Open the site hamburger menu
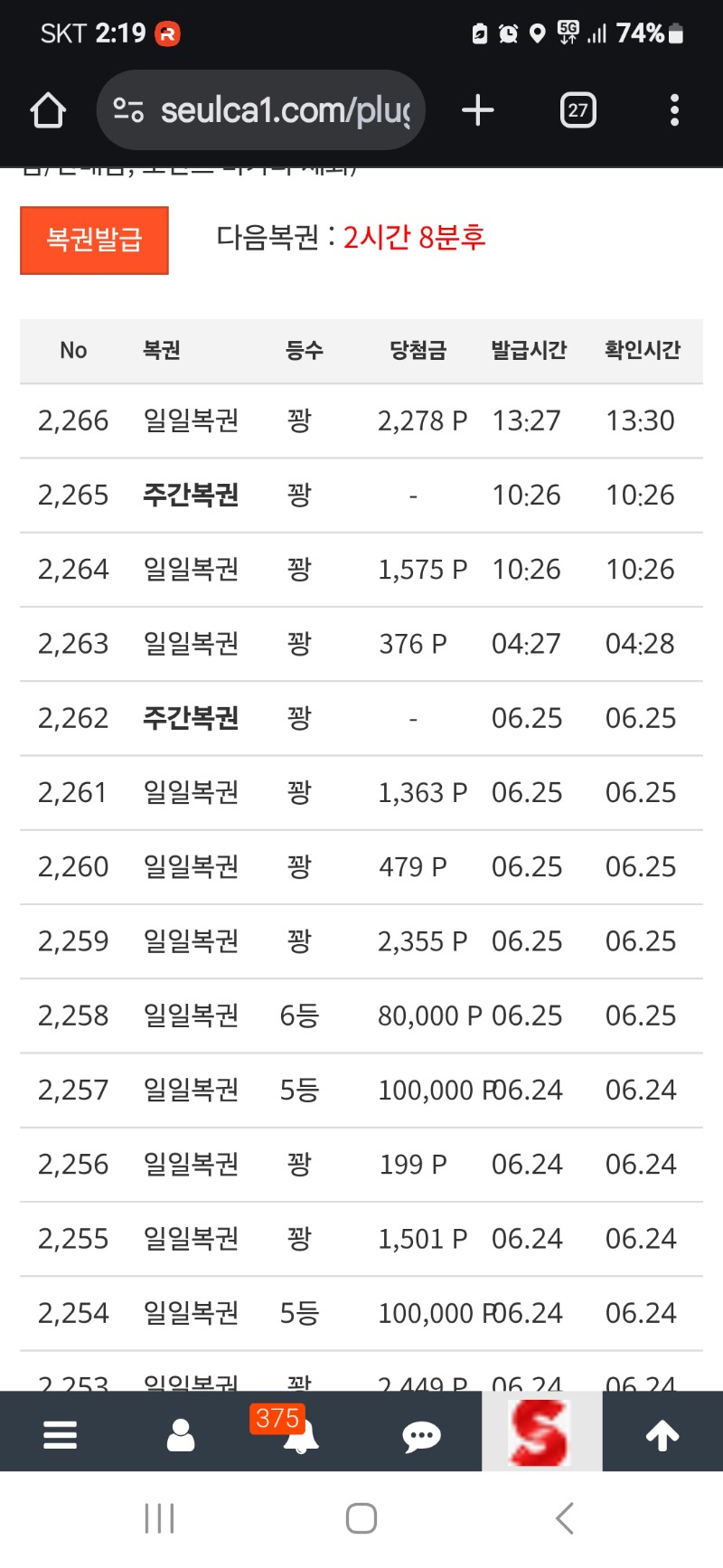Screen dimensions: 723x1568 (x=60, y=1435)
